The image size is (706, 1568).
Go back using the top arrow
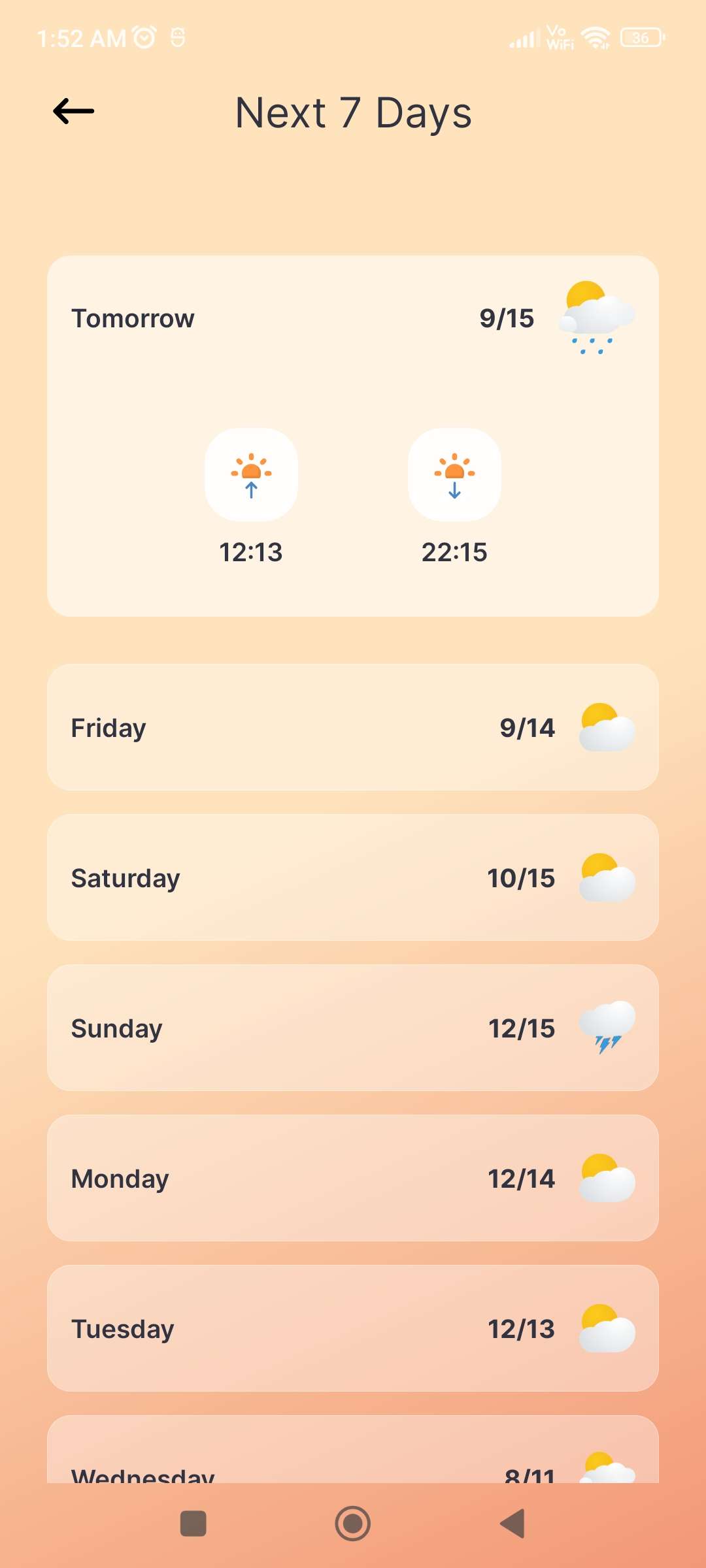[73, 112]
